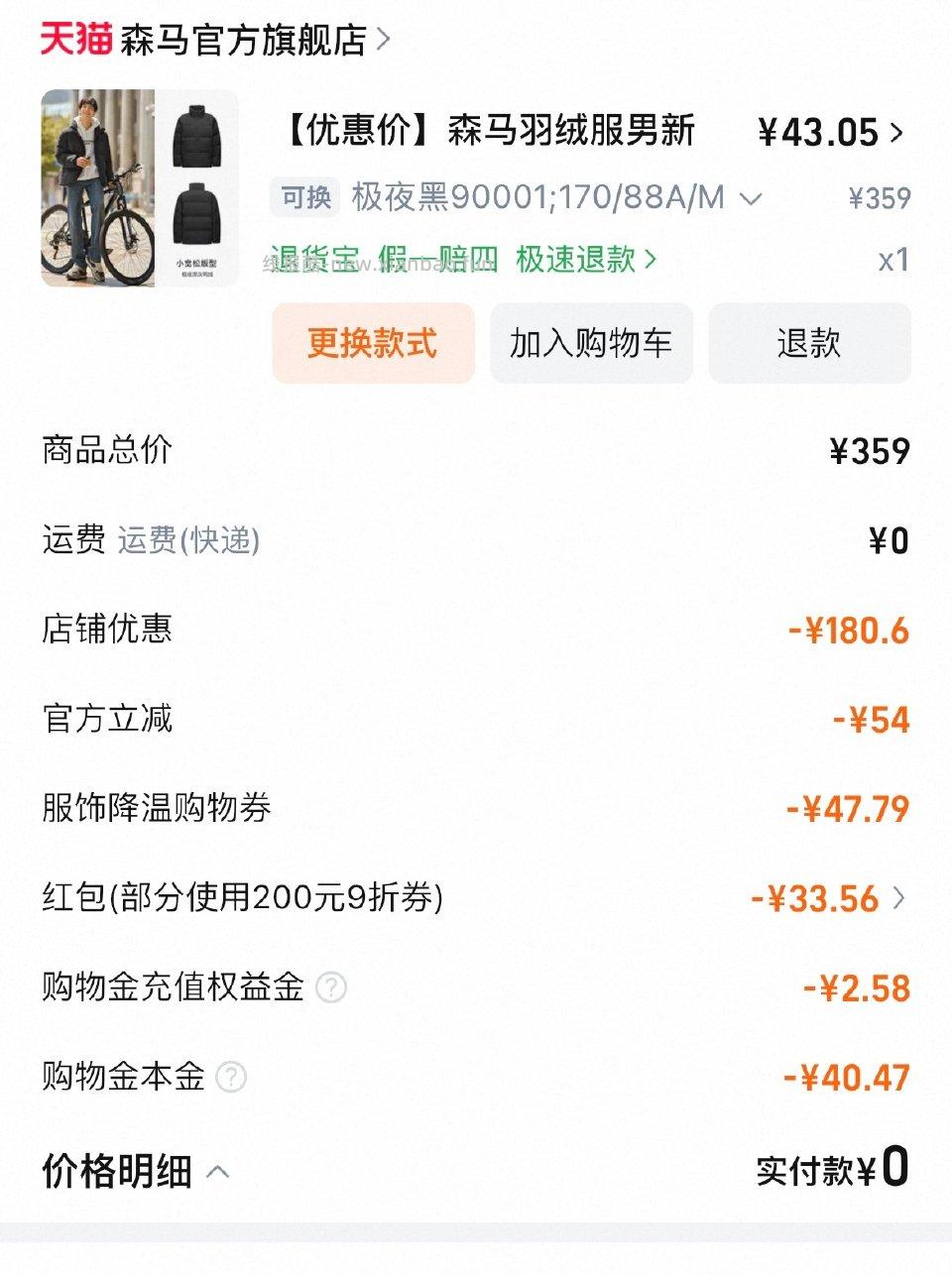Expand the 红包 discount details

pos(900,898)
